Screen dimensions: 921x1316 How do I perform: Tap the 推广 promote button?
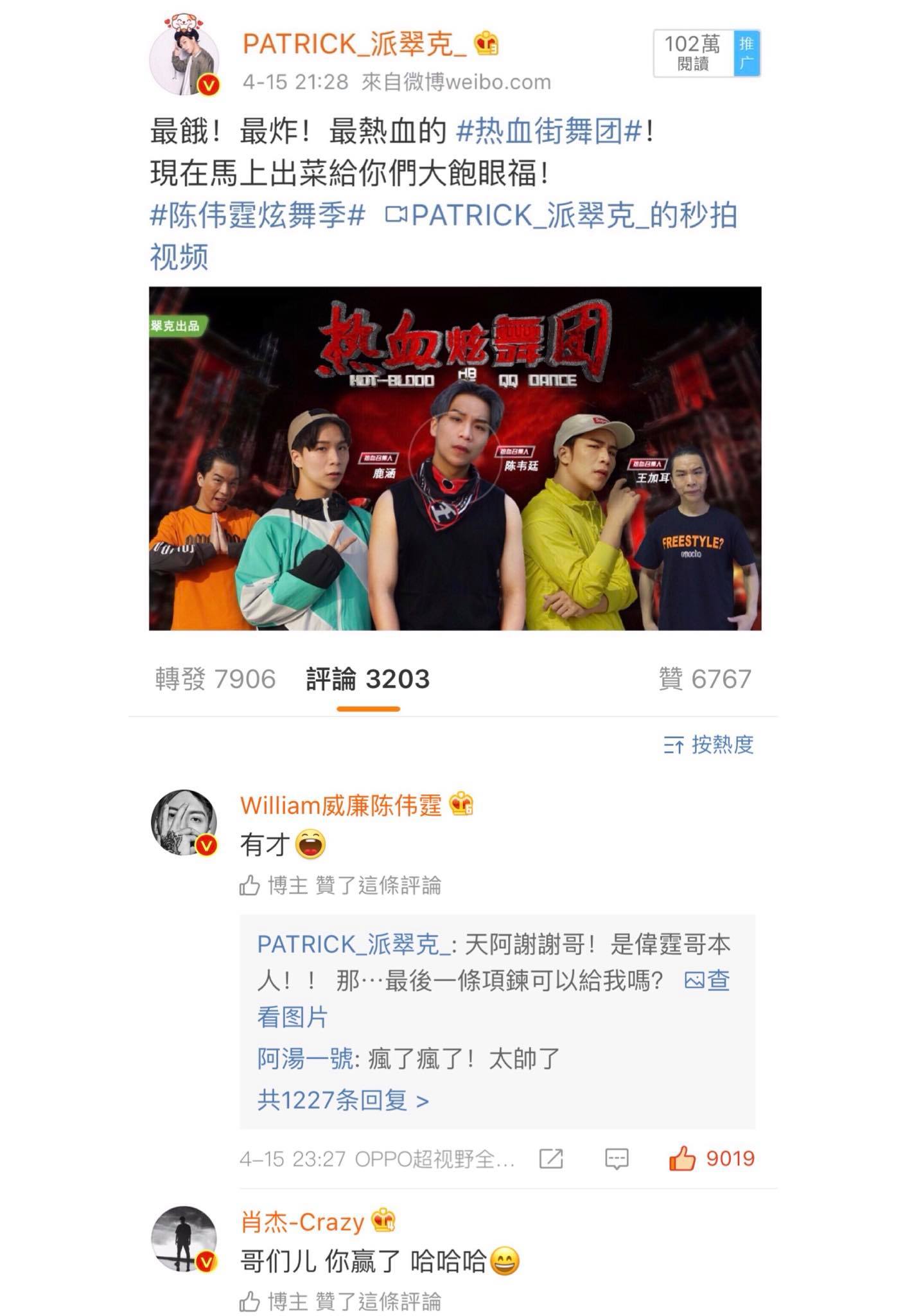[x=746, y=53]
